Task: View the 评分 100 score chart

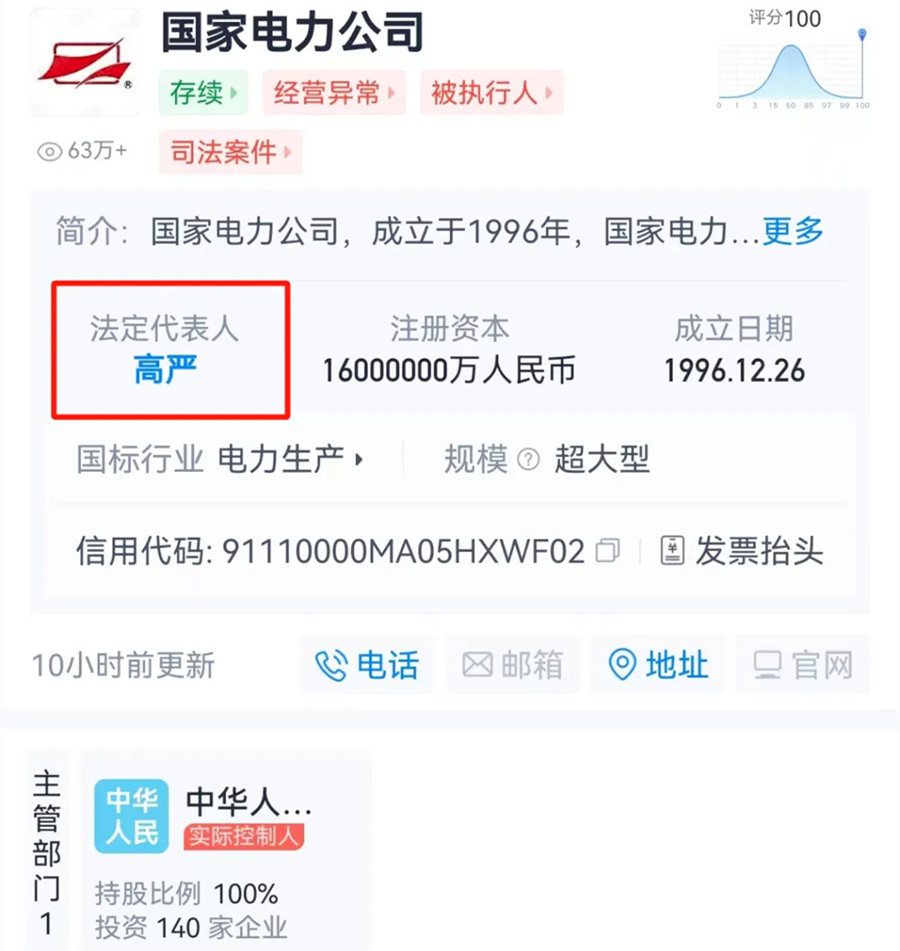Action: tap(793, 60)
